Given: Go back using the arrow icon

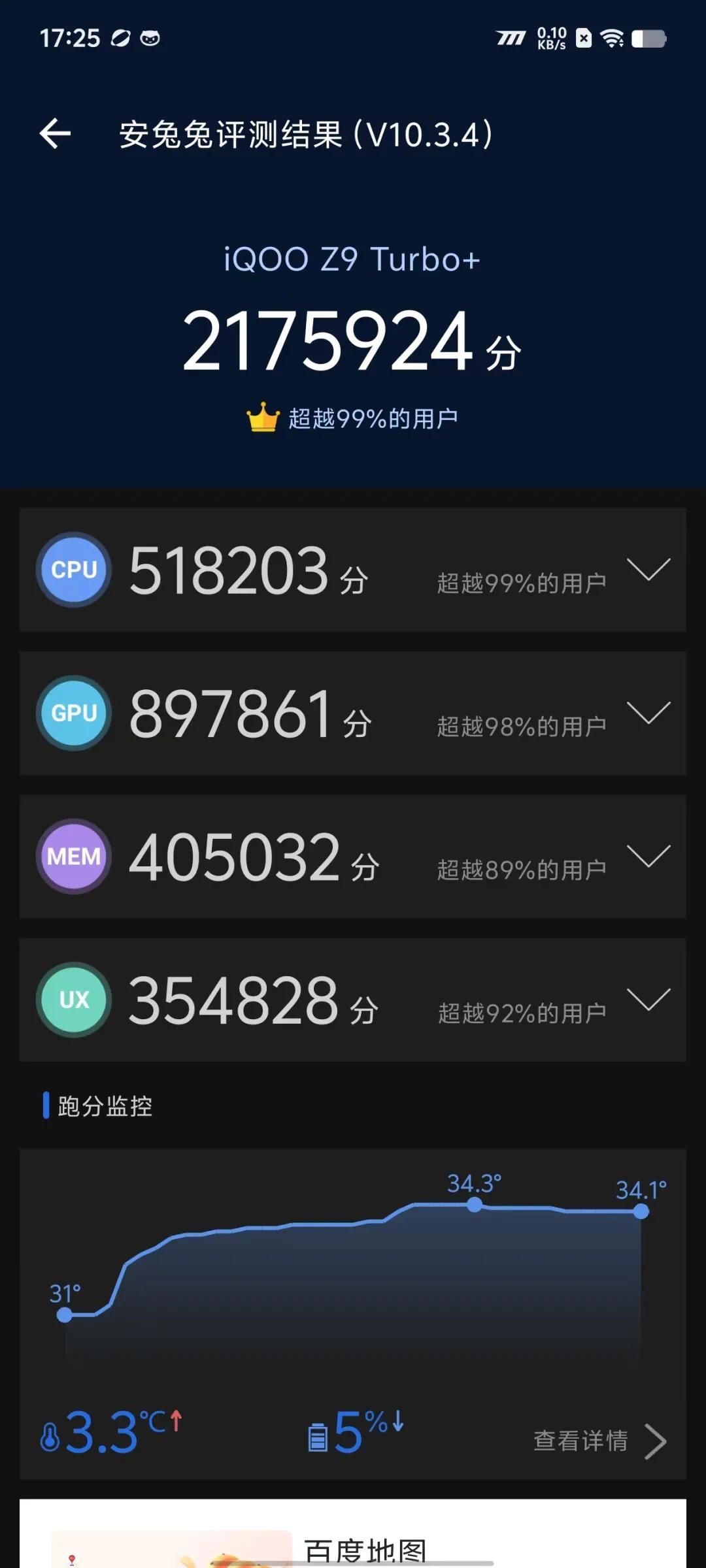Looking at the screenshot, I should (56, 134).
